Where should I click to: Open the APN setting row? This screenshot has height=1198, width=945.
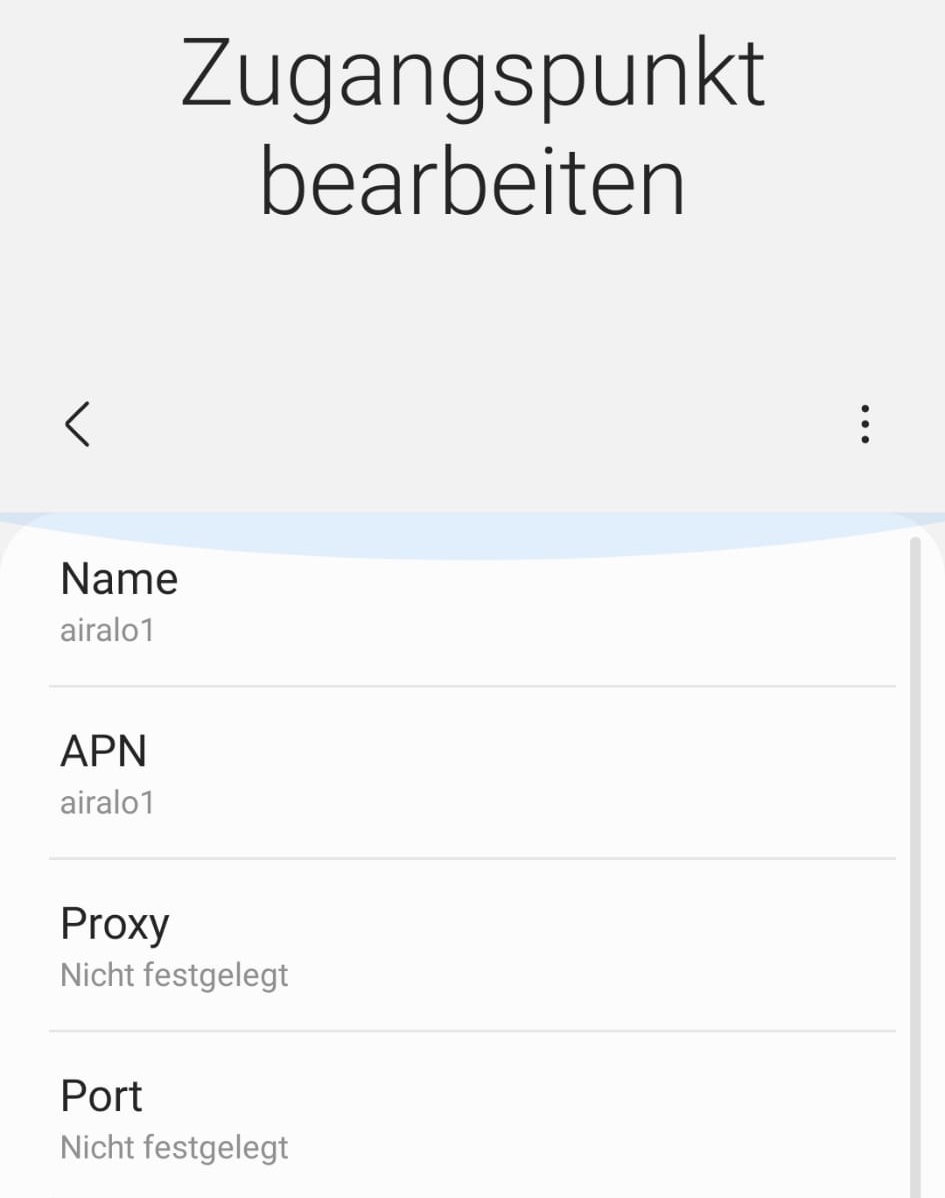coord(470,774)
